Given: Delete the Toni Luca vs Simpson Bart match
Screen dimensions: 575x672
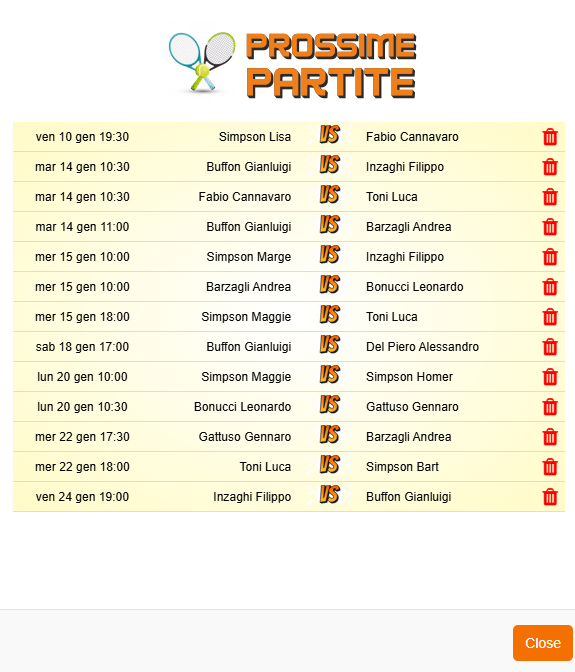Looking at the screenshot, I should (550, 467).
